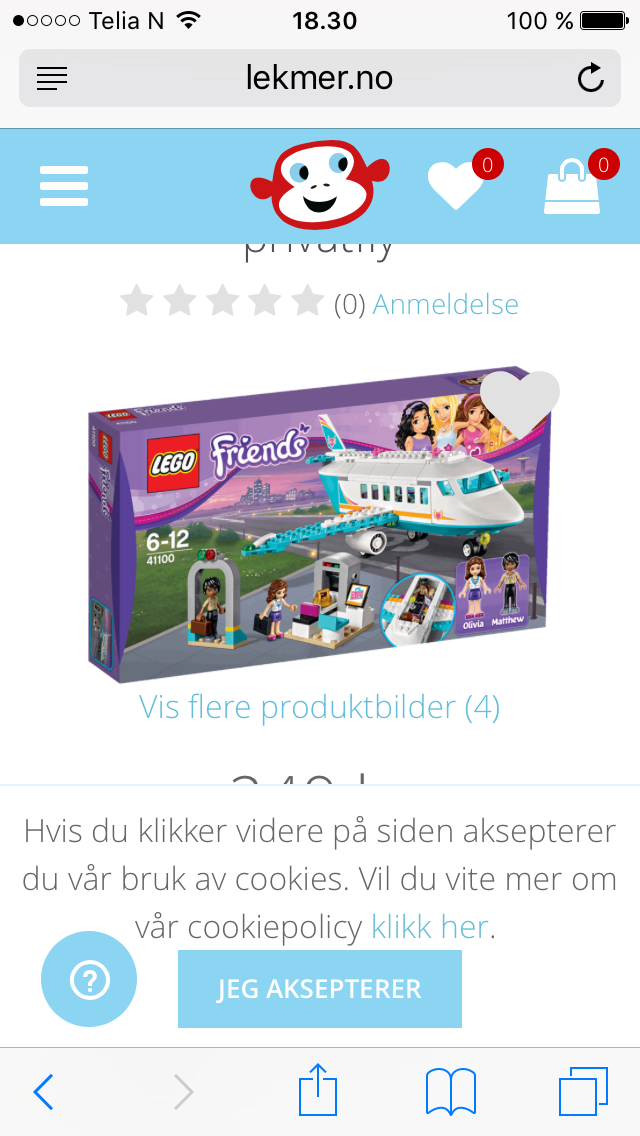Screen dimensions: 640x1136
Task: Go to Lekmer home via monkey logo
Action: [320, 184]
